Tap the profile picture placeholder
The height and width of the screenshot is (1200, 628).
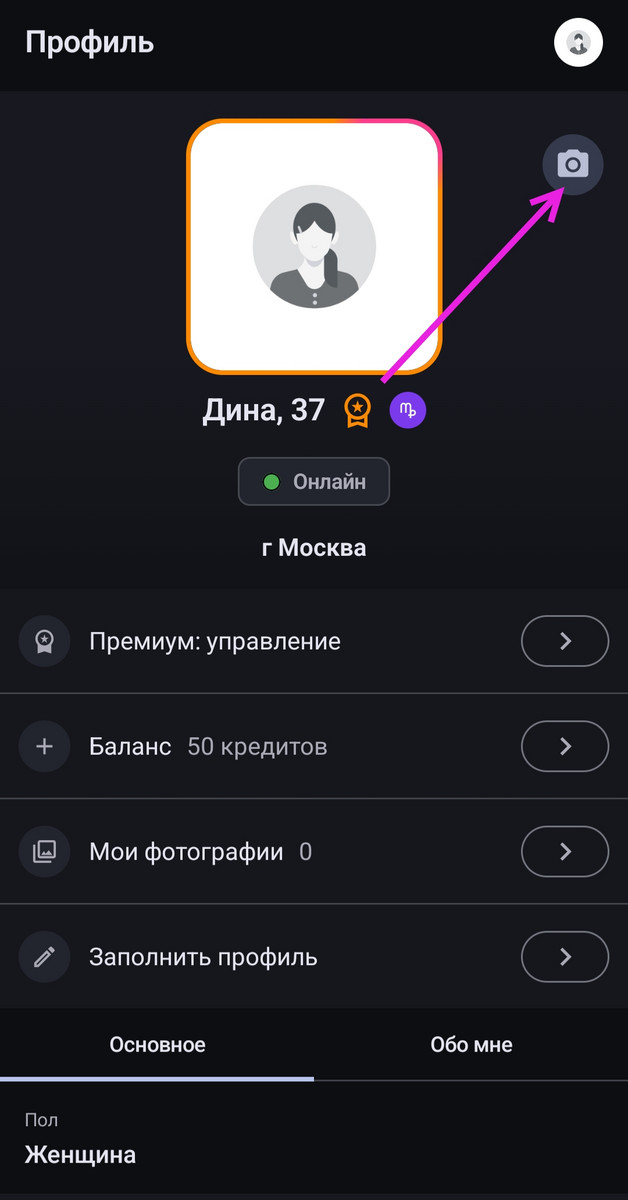tap(314, 246)
